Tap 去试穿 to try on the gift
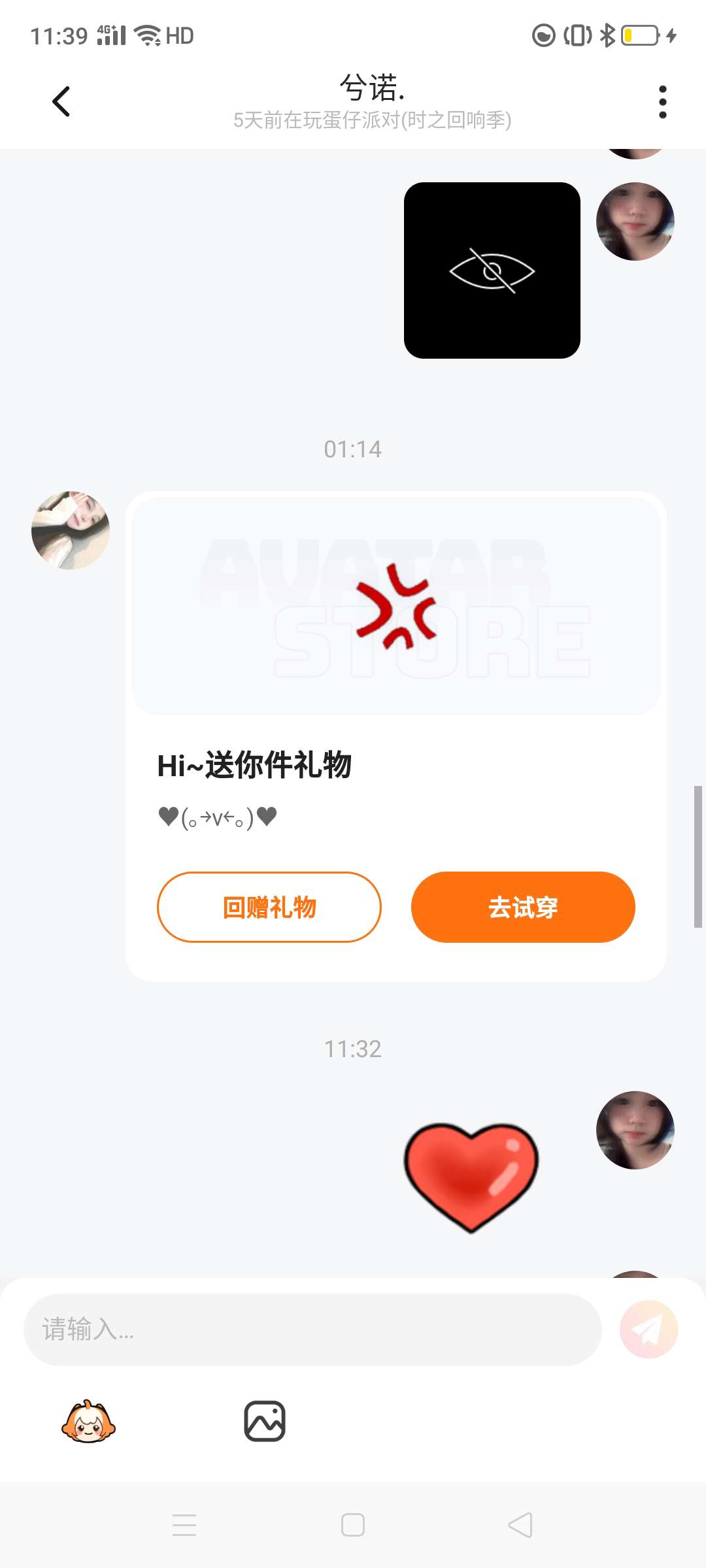 click(523, 907)
